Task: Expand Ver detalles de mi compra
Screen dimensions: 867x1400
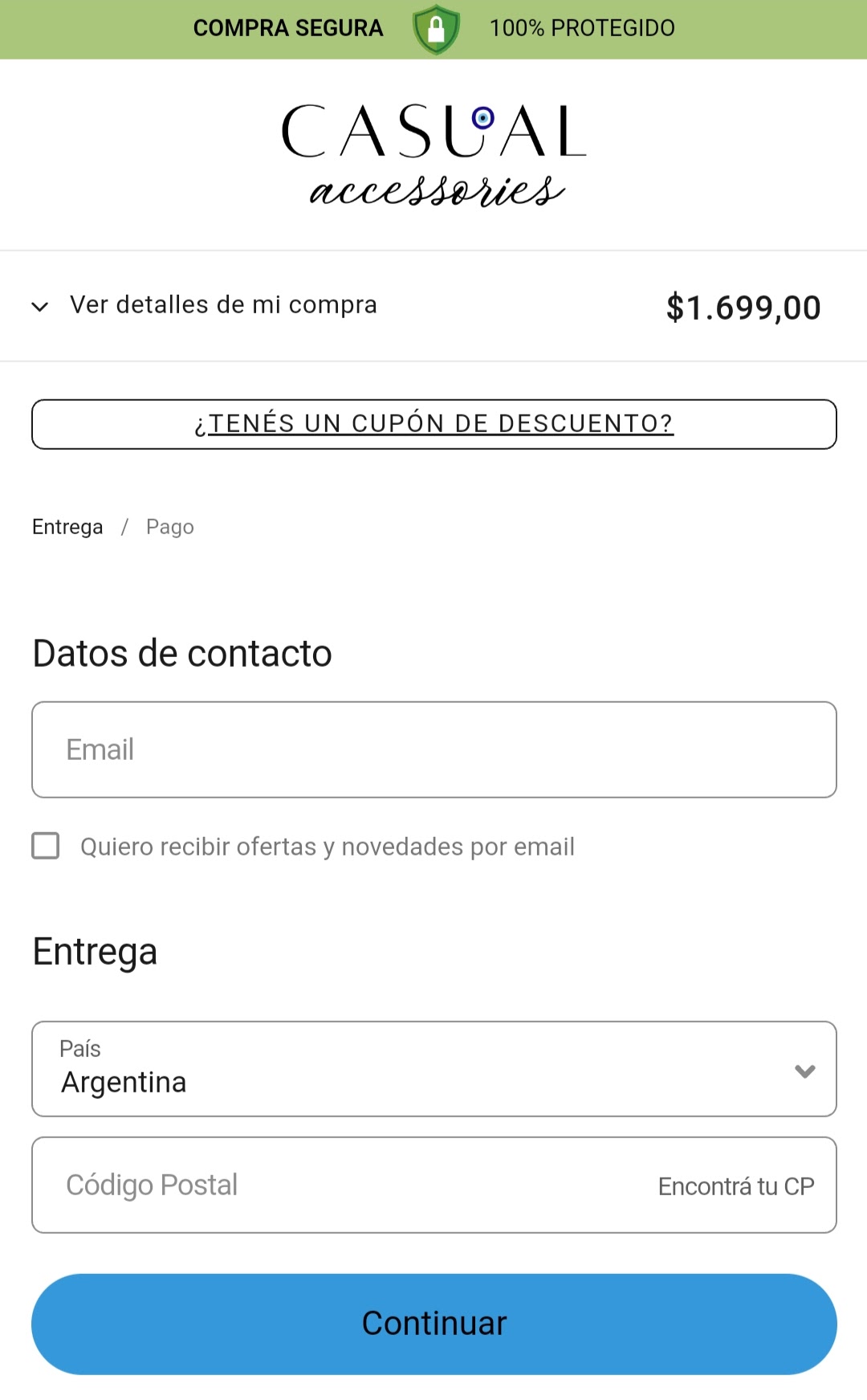Action: (222, 306)
